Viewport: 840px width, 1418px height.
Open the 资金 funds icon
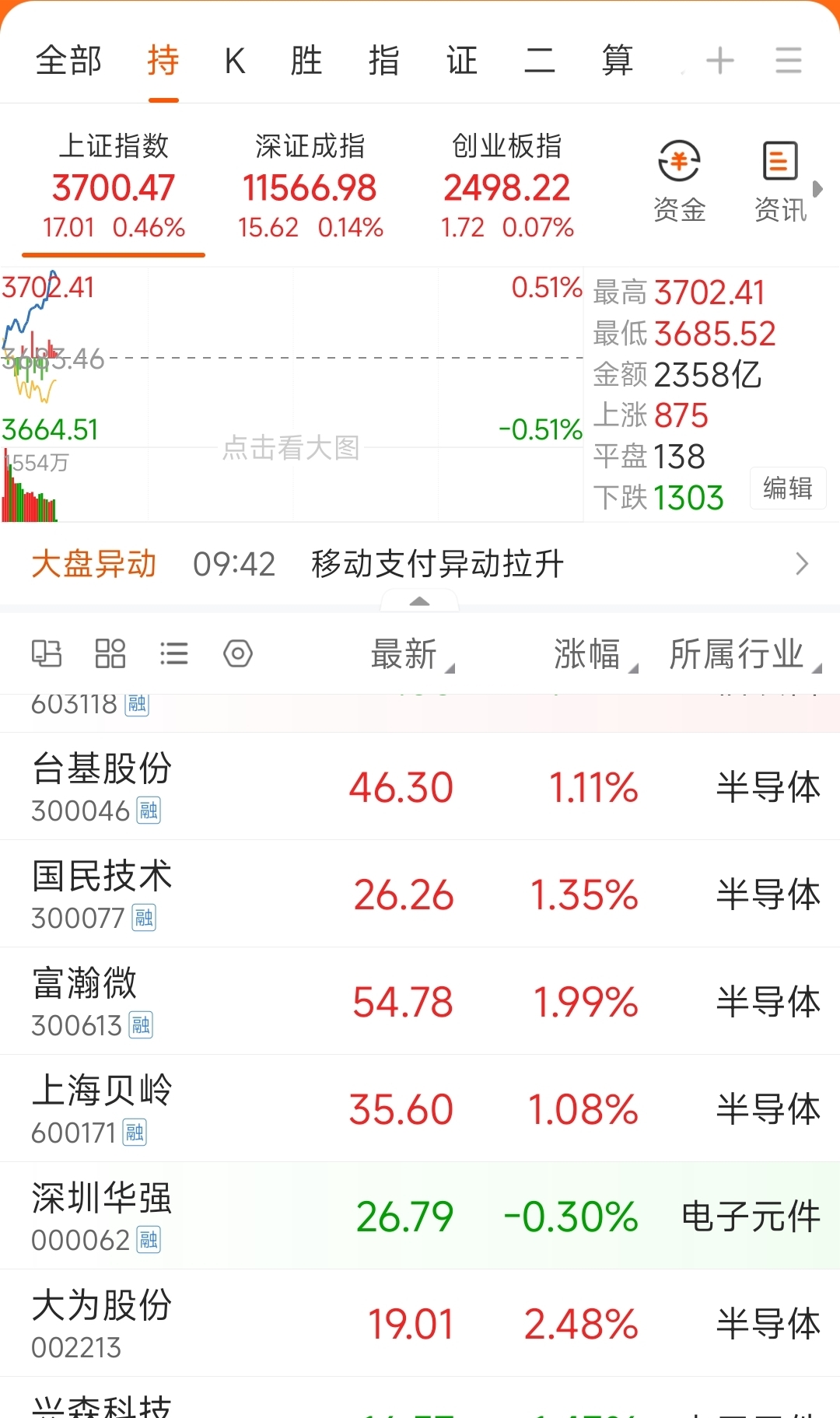[679, 180]
